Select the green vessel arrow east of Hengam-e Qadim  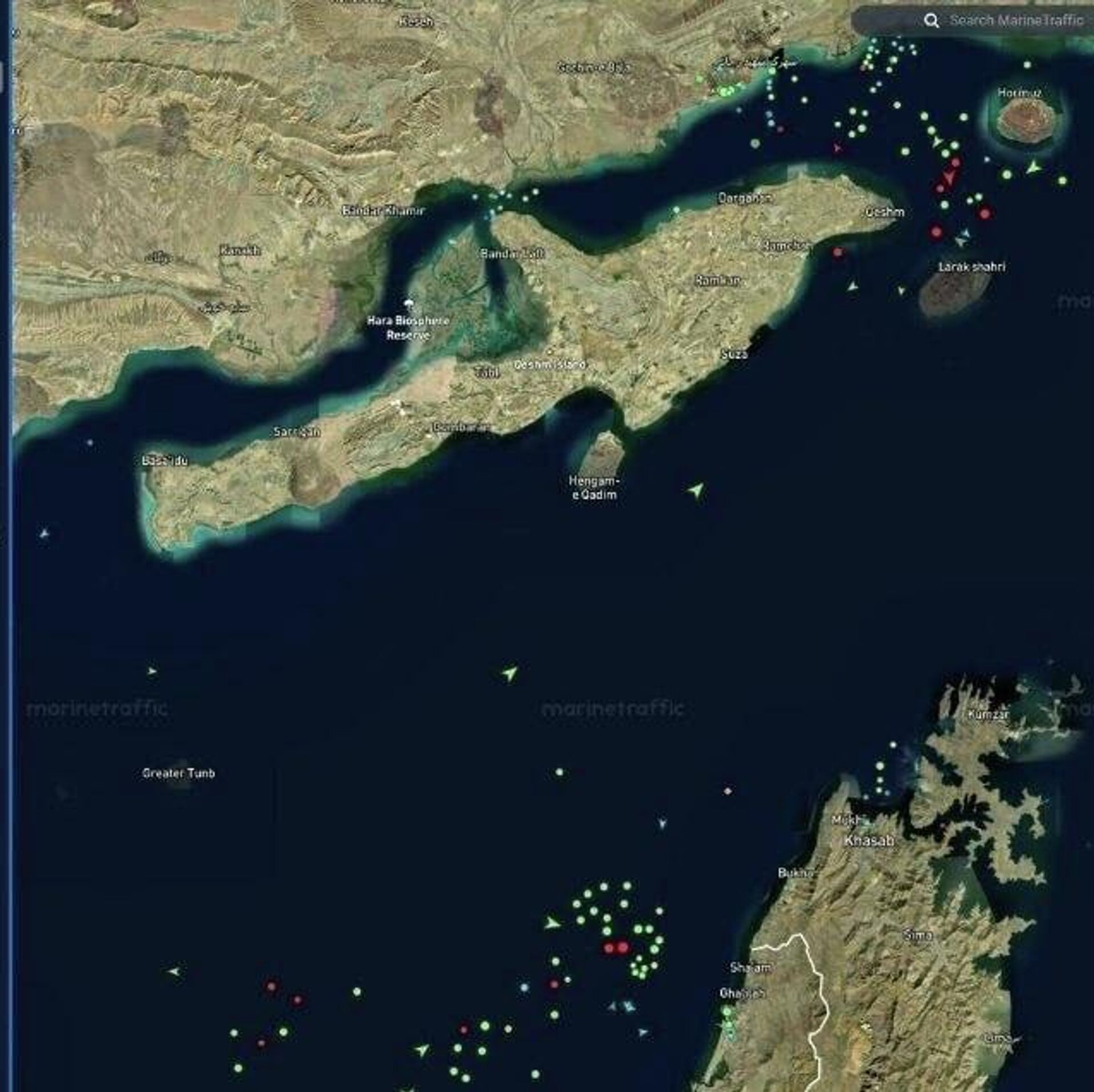pyautogui.click(x=695, y=490)
